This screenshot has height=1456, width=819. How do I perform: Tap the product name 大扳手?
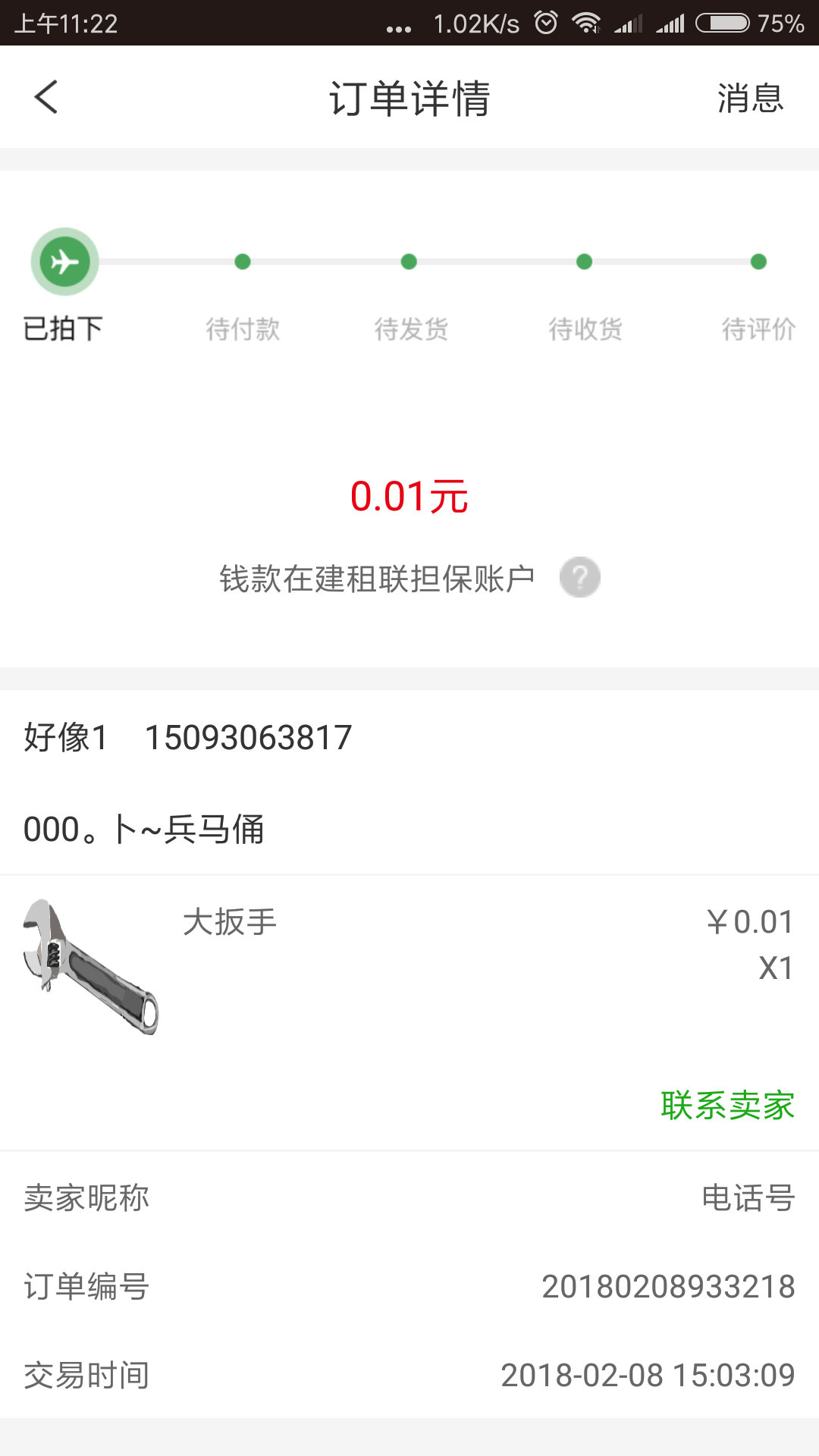pyautogui.click(x=228, y=921)
